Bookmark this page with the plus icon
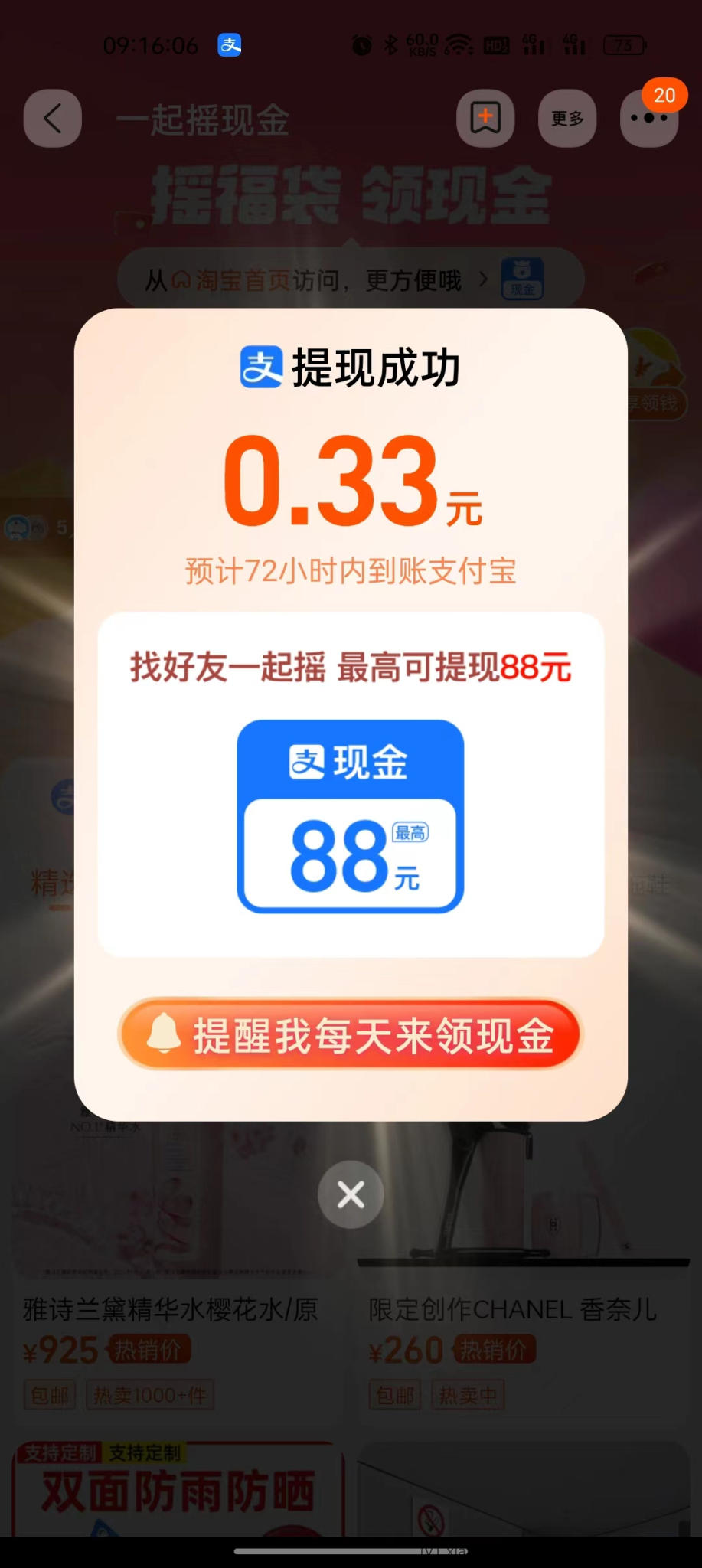This screenshot has height=1568, width=702. (485, 118)
